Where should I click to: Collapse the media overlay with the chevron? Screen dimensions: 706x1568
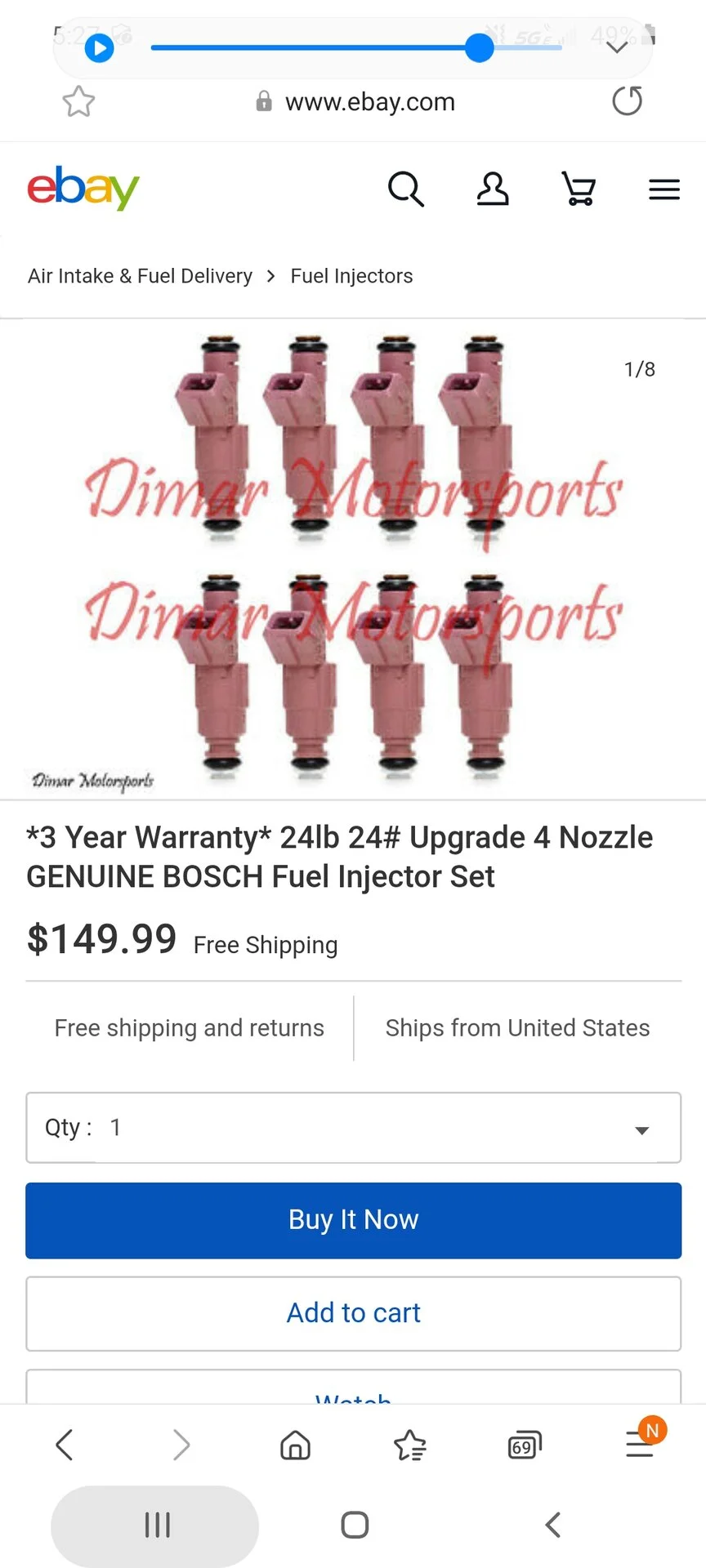pyautogui.click(x=618, y=47)
